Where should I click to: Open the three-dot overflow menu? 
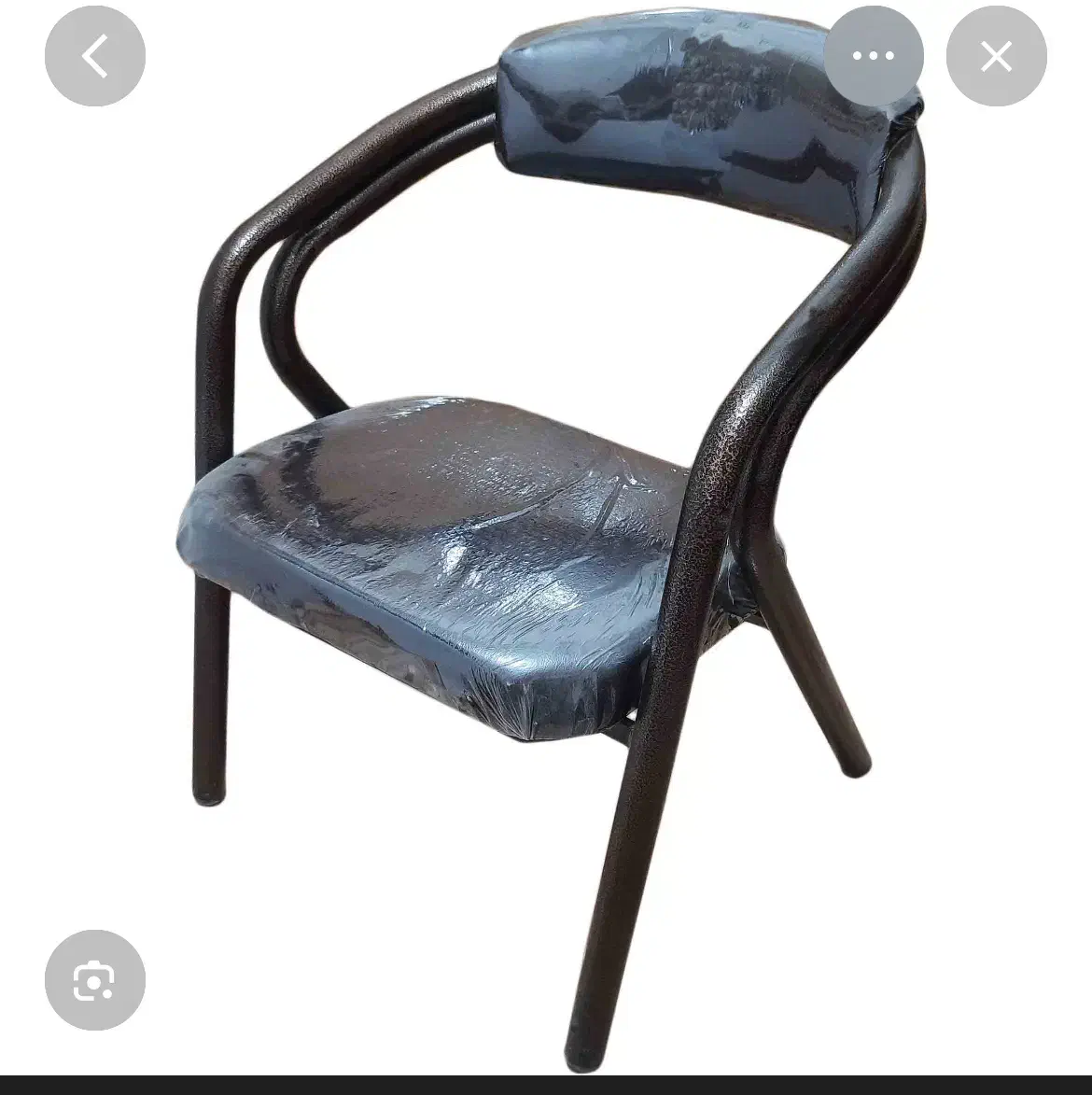coord(874,57)
